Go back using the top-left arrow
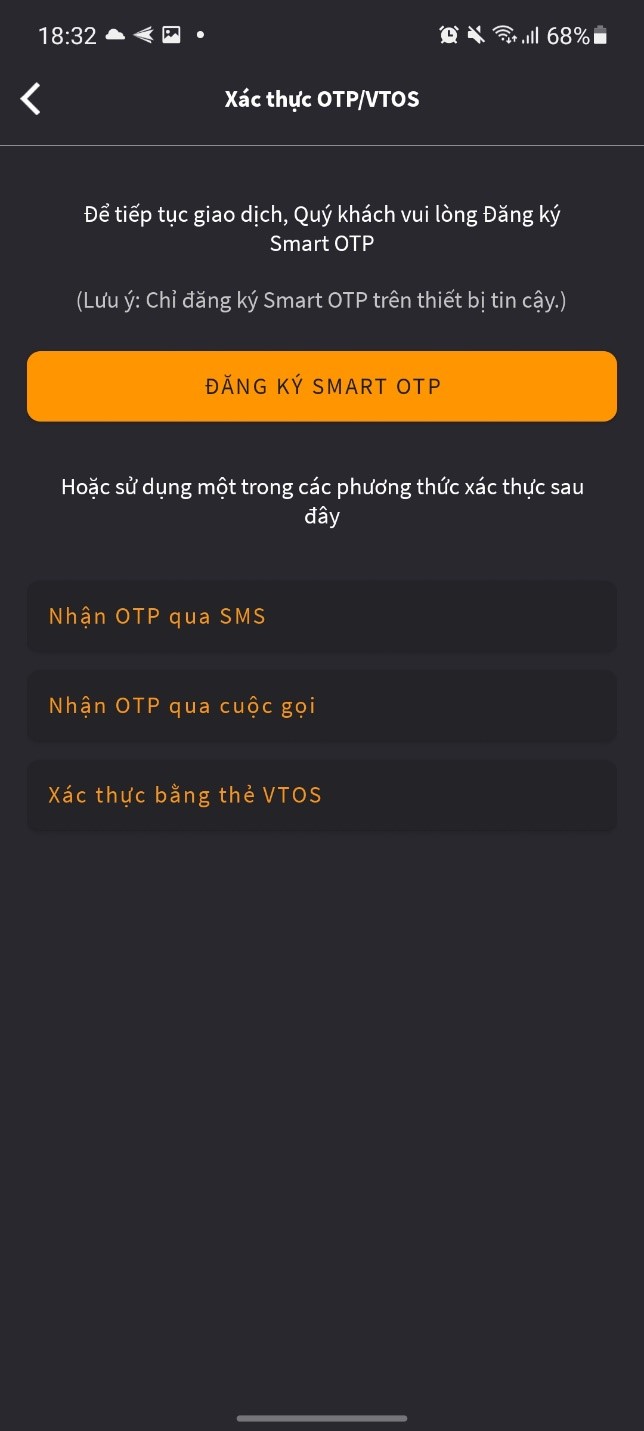The width and height of the screenshot is (644, 1431). tap(31, 99)
